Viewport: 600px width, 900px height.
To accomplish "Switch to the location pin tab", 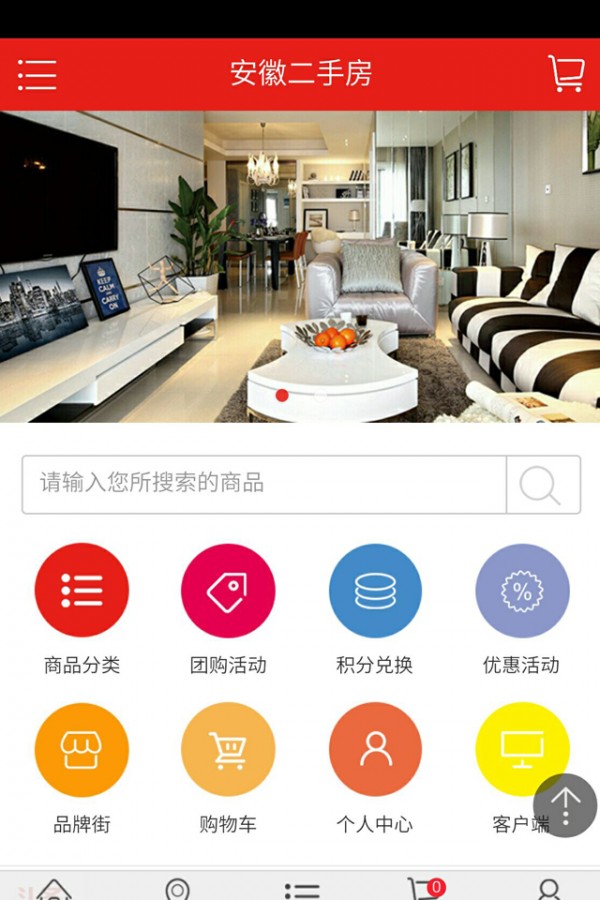I will click(177, 888).
